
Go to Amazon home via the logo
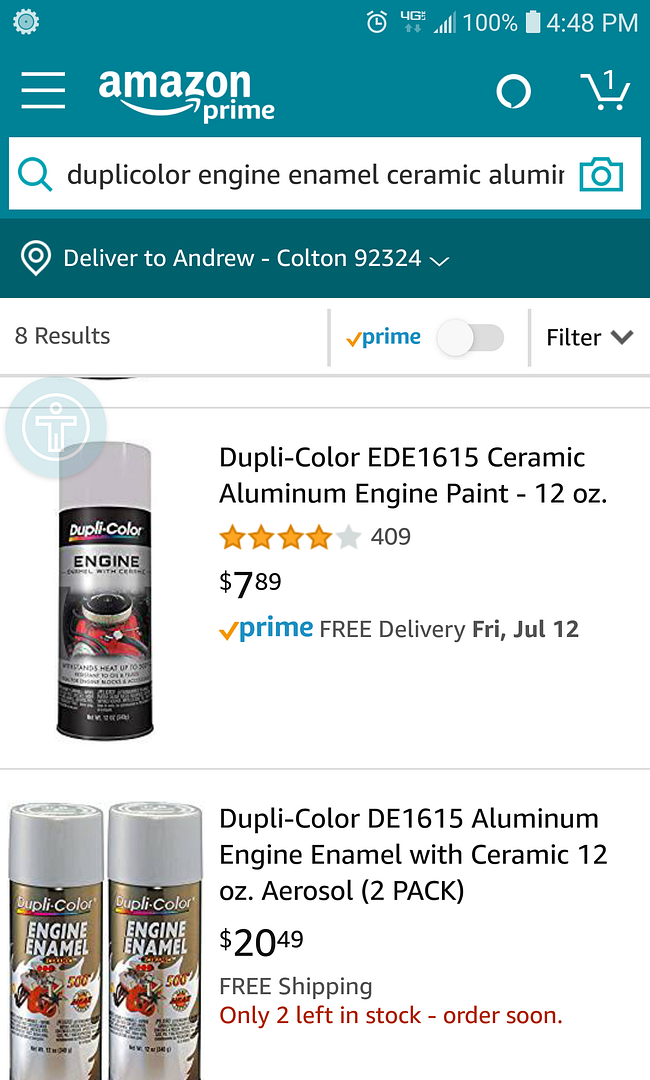[185, 93]
